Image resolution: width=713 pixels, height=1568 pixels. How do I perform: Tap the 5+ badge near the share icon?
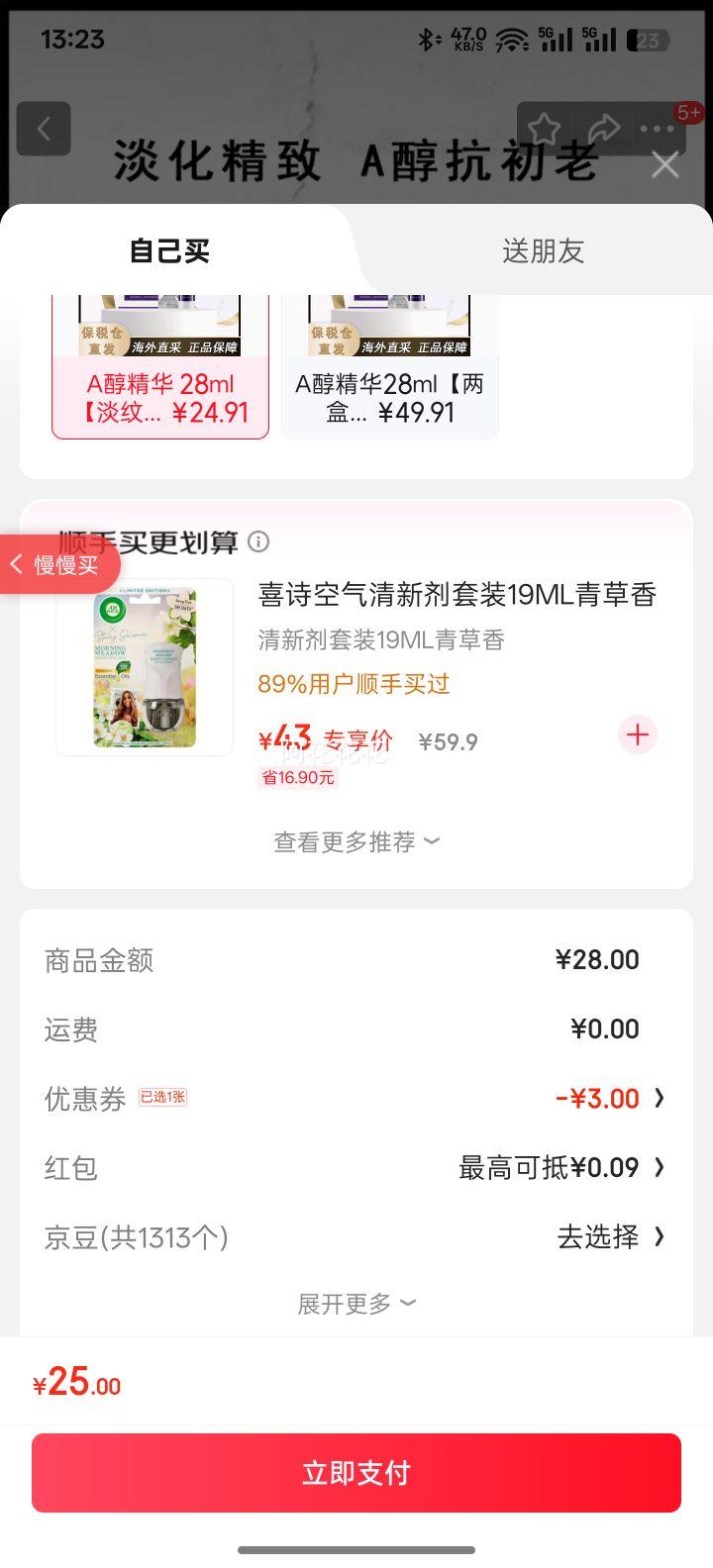tap(689, 113)
